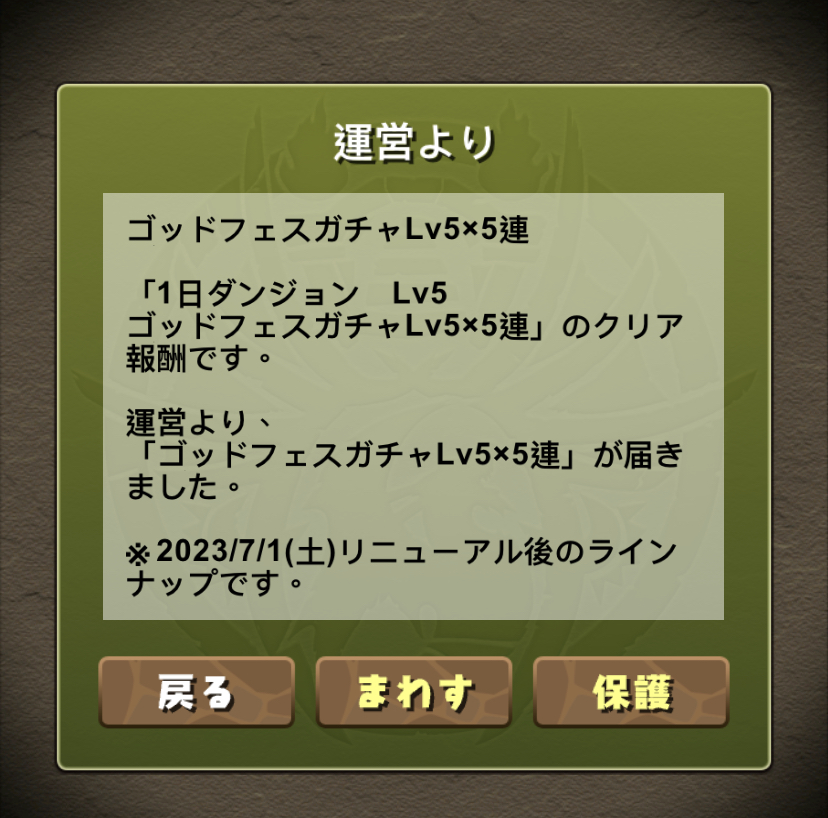Protect this mail with 保護
Image resolution: width=828 pixels, height=818 pixels.
(632, 692)
